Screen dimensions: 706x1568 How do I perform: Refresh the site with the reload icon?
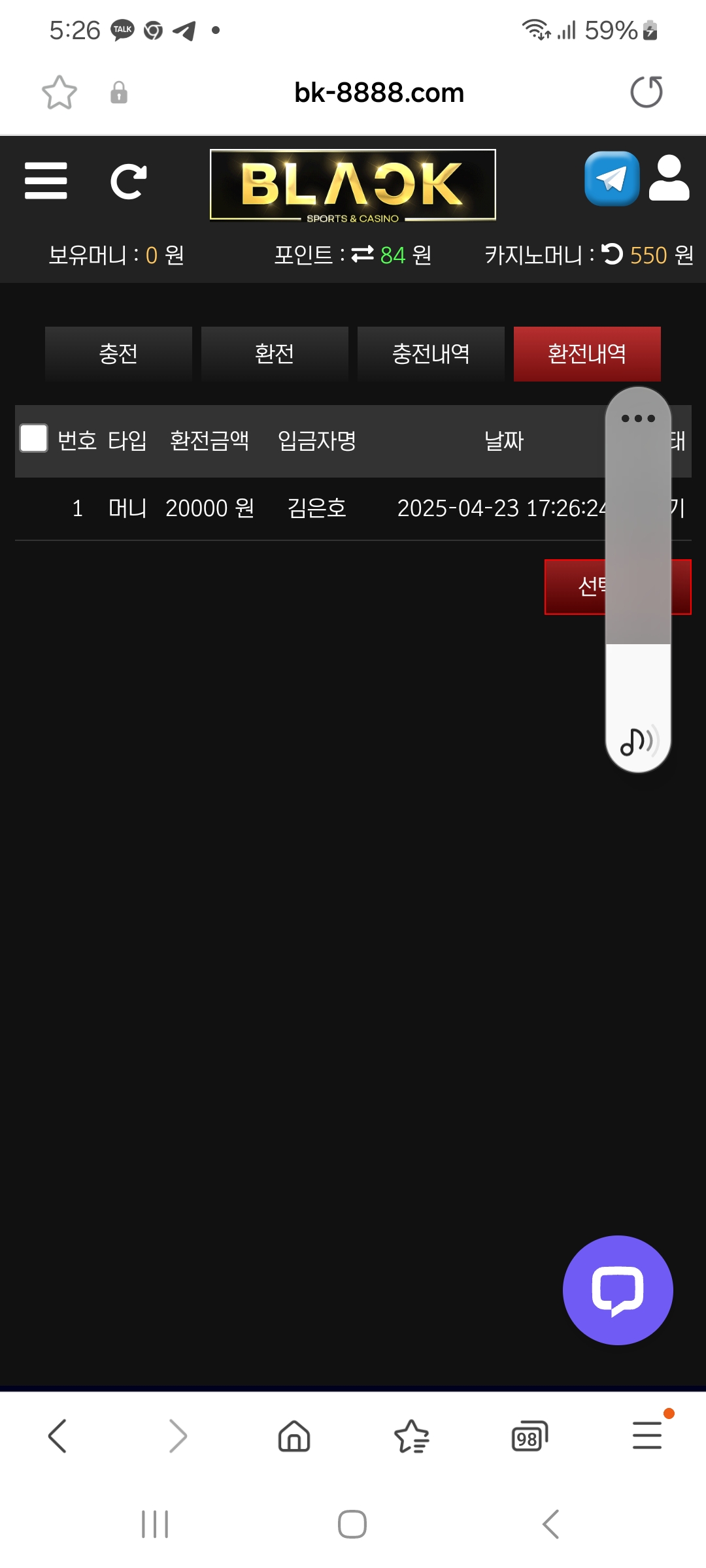[128, 181]
